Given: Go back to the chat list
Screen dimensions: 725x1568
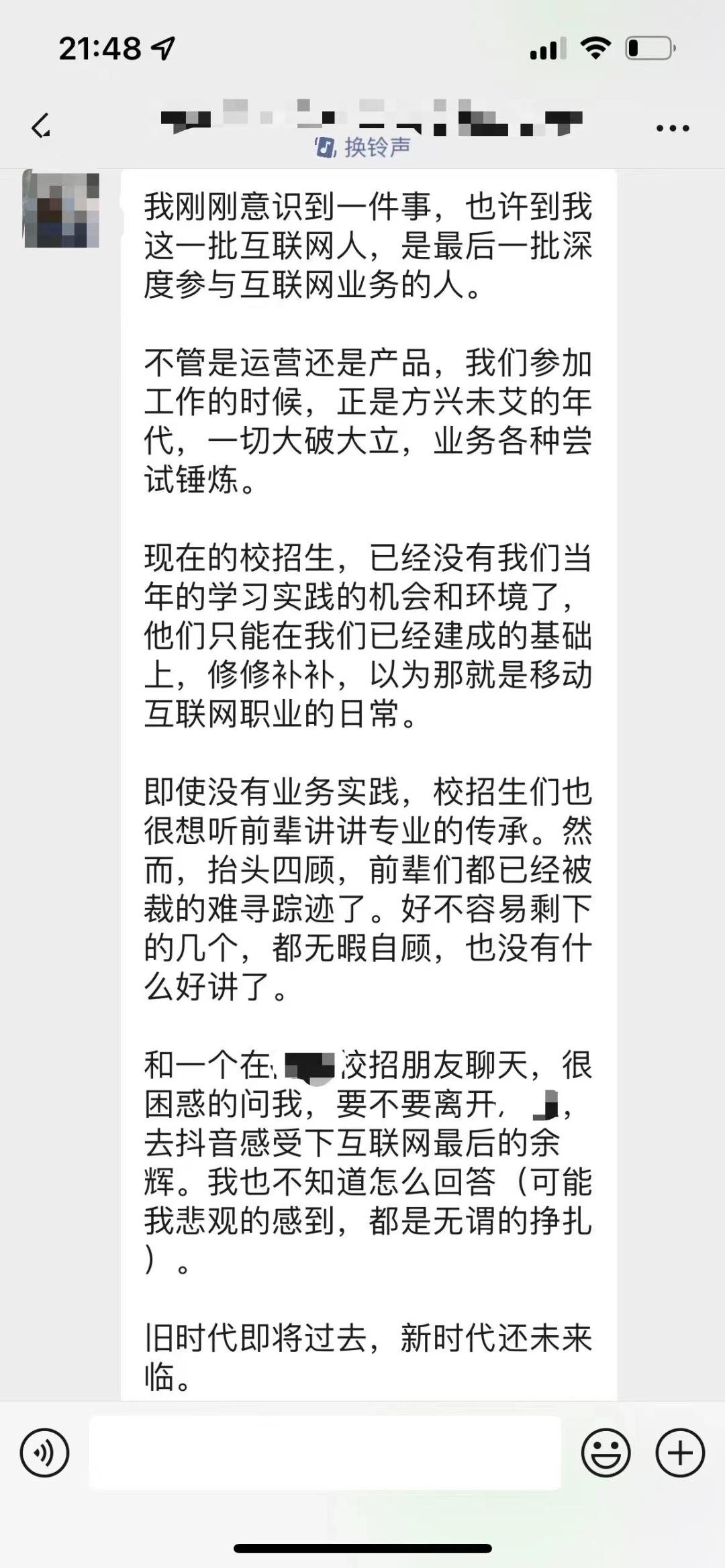Looking at the screenshot, I should [42, 126].
